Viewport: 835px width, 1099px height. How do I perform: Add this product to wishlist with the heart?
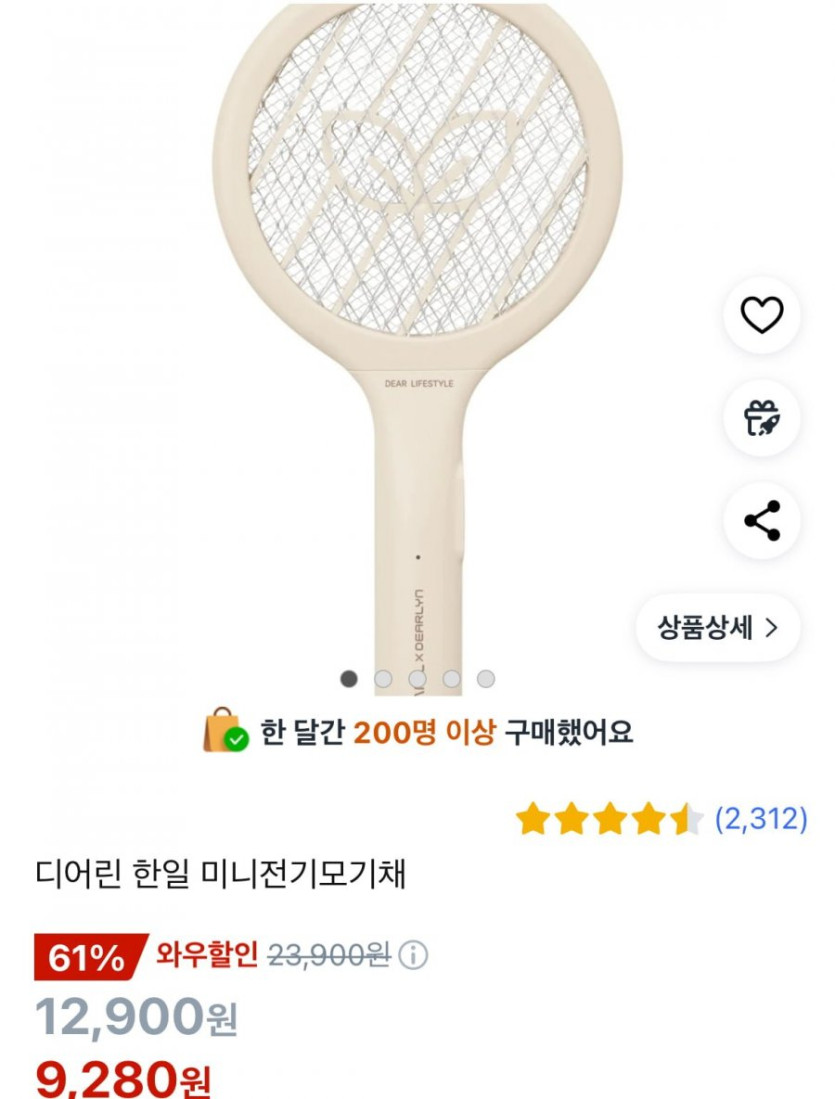click(761, 316)
